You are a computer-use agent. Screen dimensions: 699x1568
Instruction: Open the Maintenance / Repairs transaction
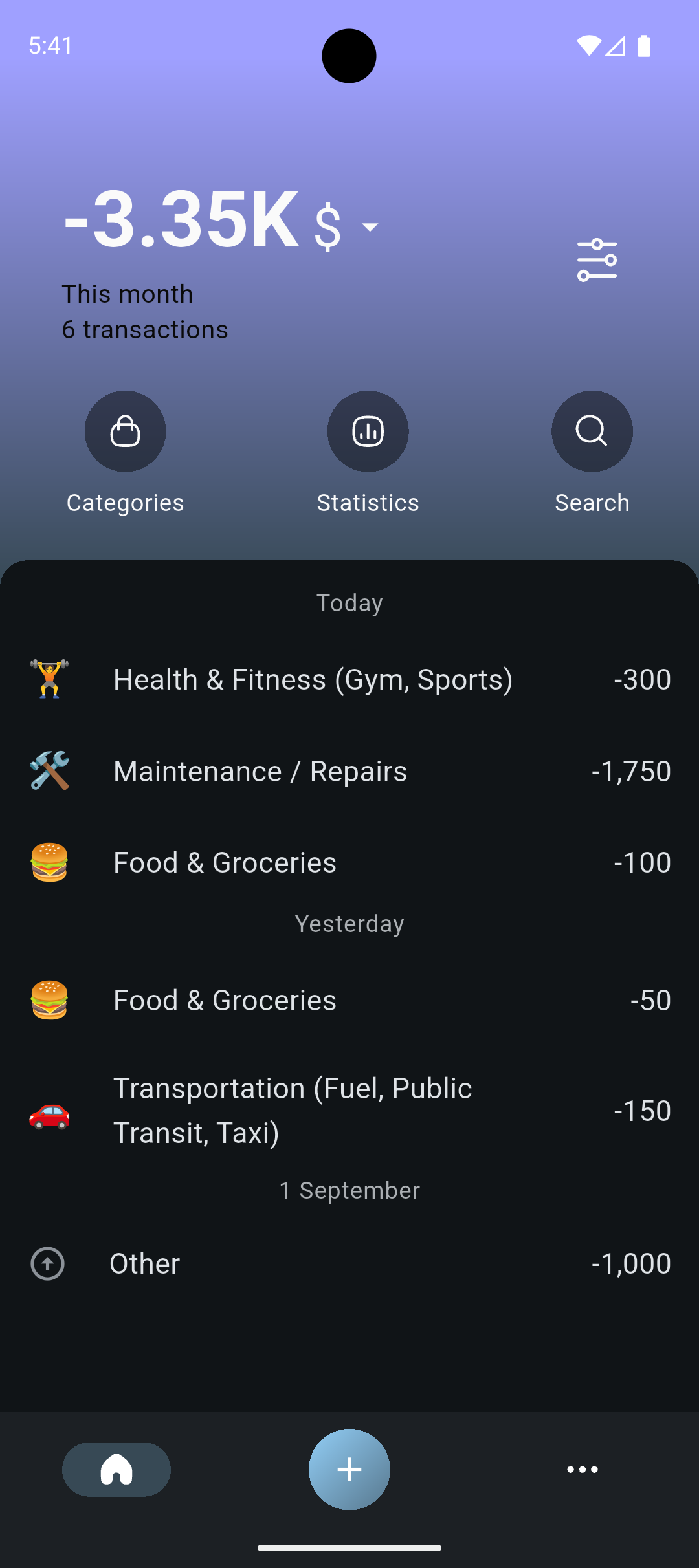click(349, 771)
